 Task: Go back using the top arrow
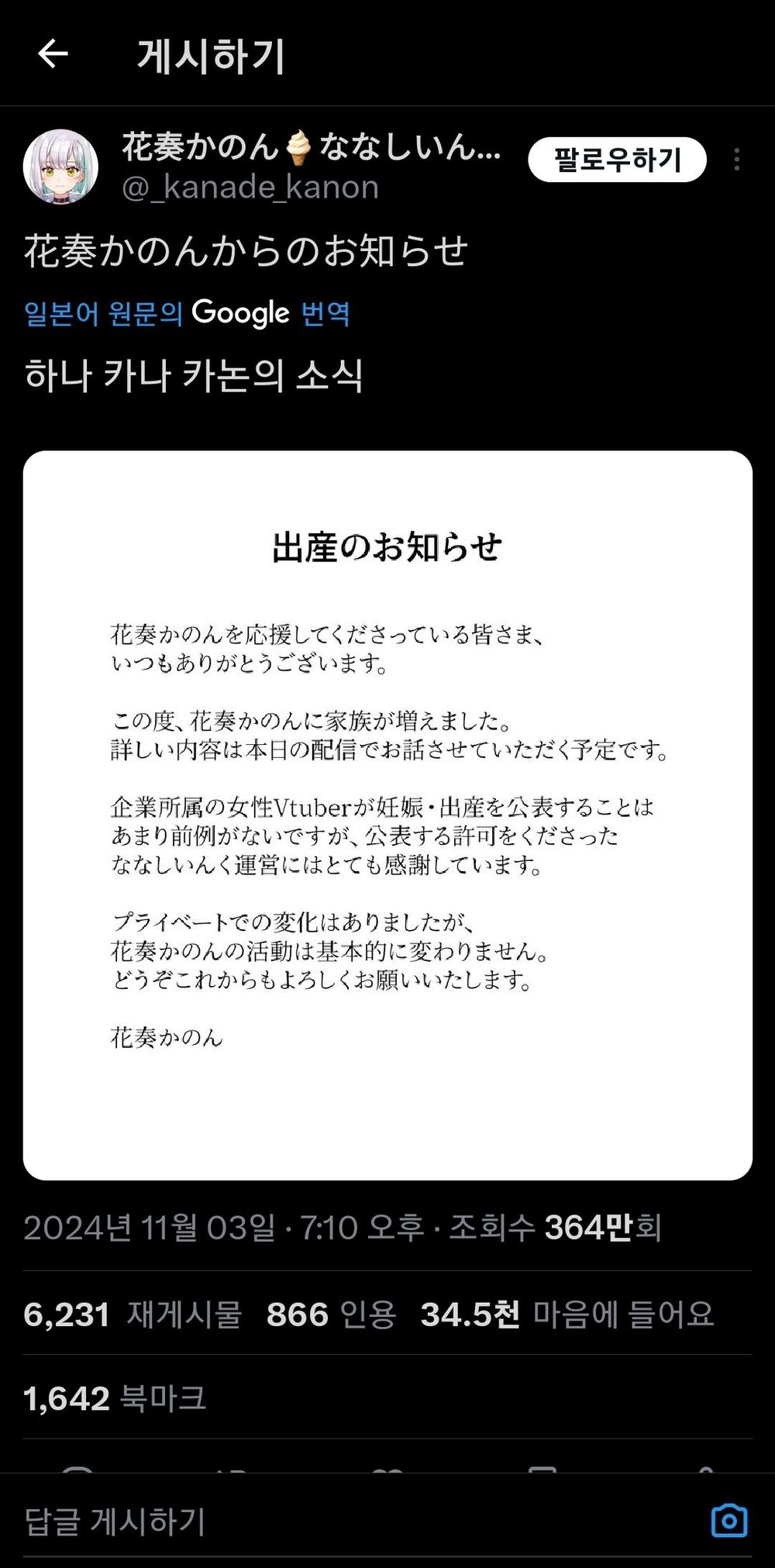coord(53,54)
